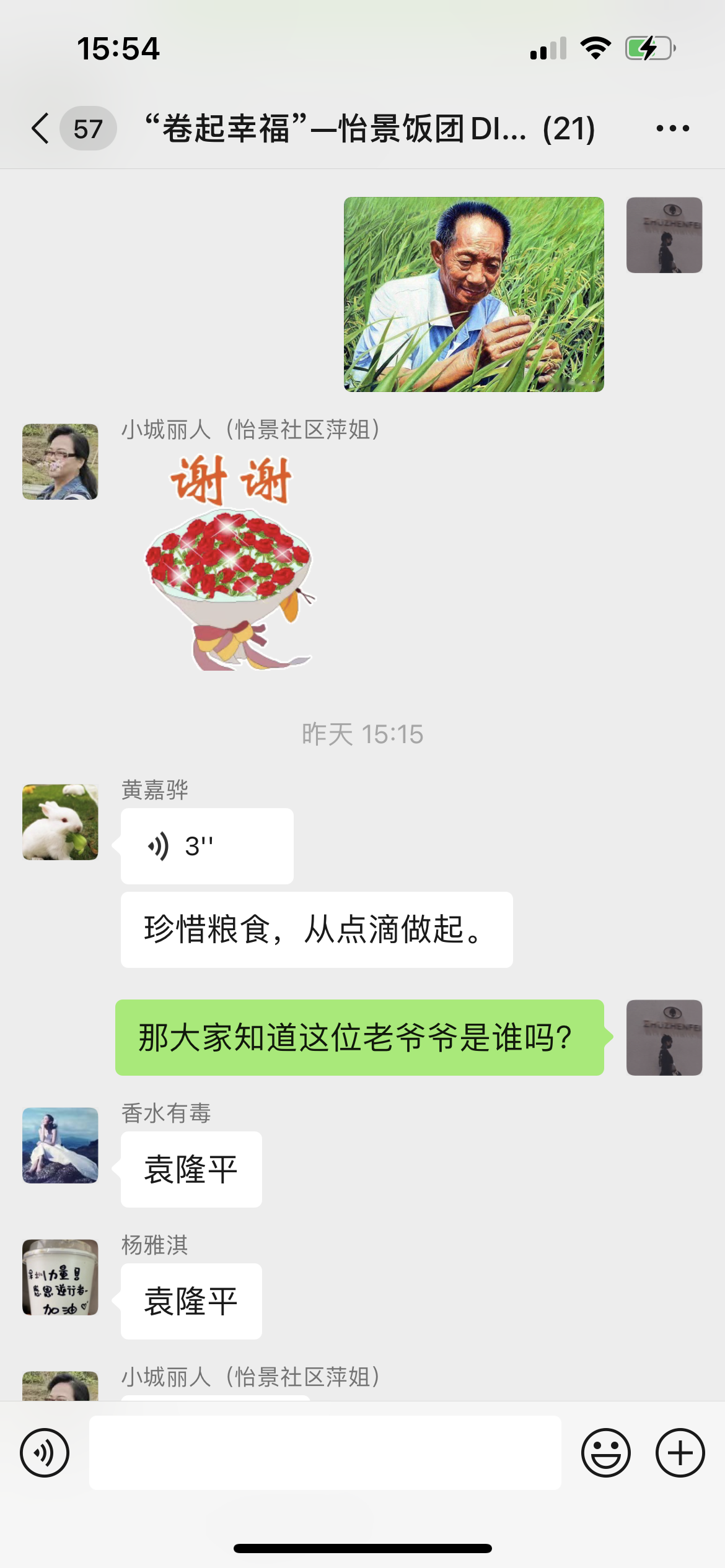725x1568 pixels.
Task: Go back to the chat list
Action: click(41, 129)
